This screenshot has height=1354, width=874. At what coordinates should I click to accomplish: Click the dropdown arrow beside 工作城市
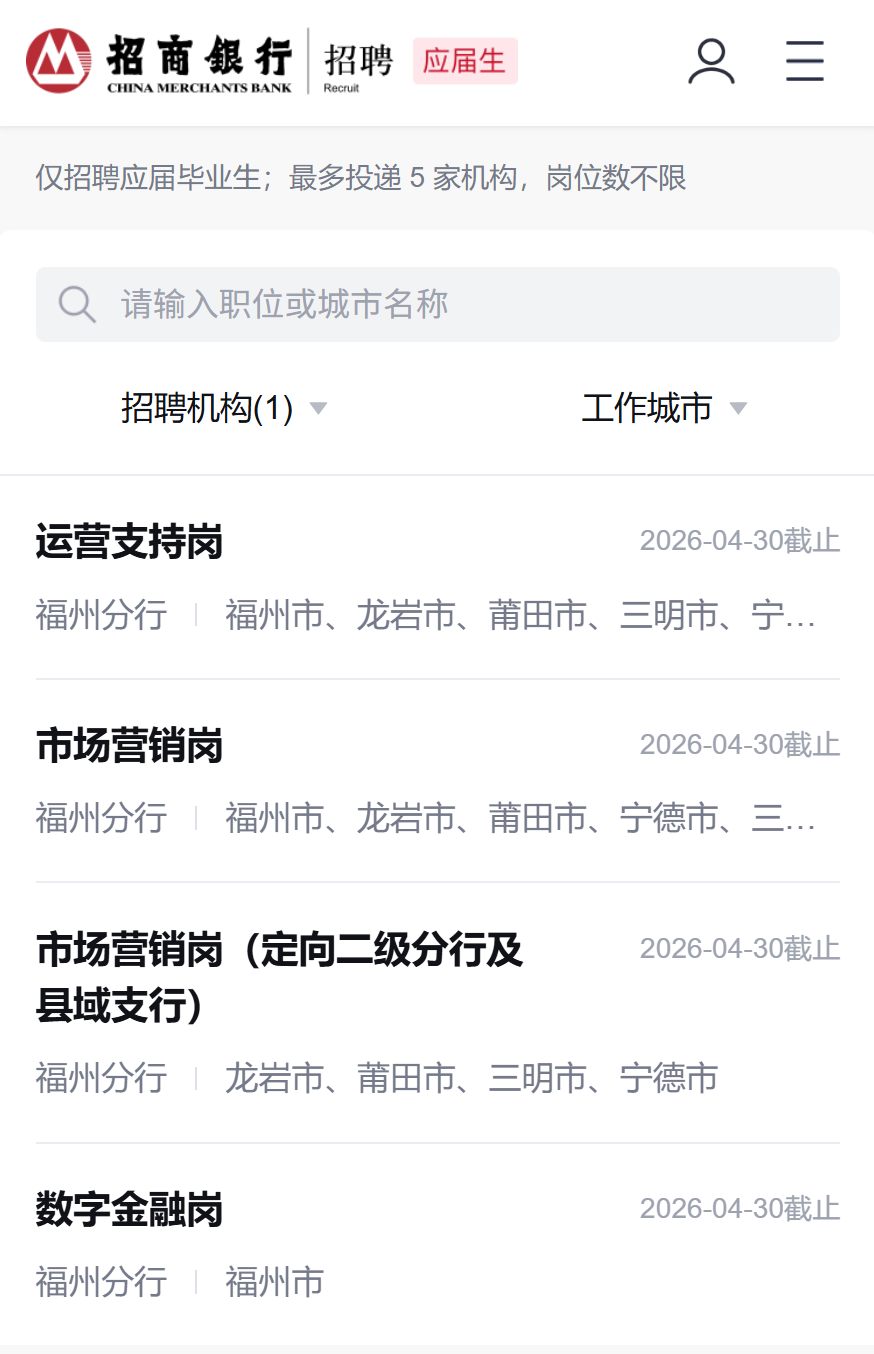[738, 408]
